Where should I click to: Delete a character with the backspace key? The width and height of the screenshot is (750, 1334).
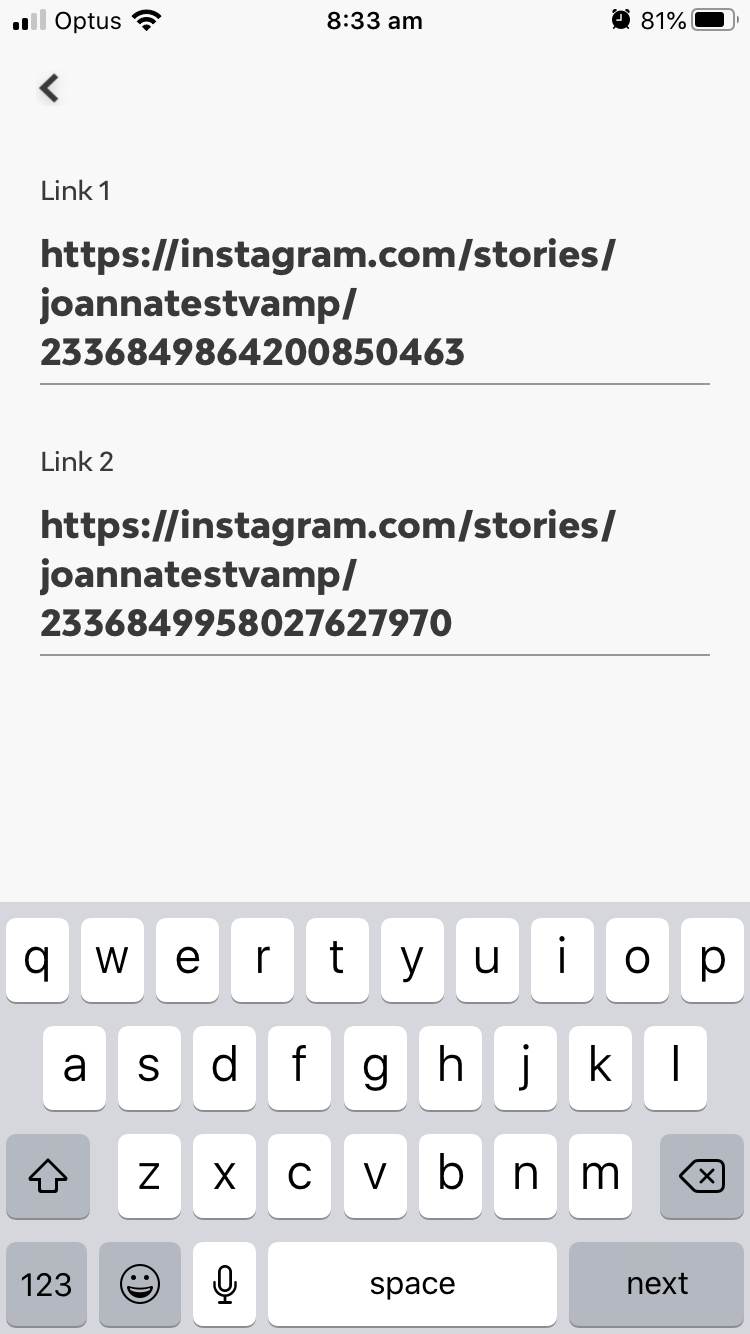701,1176
